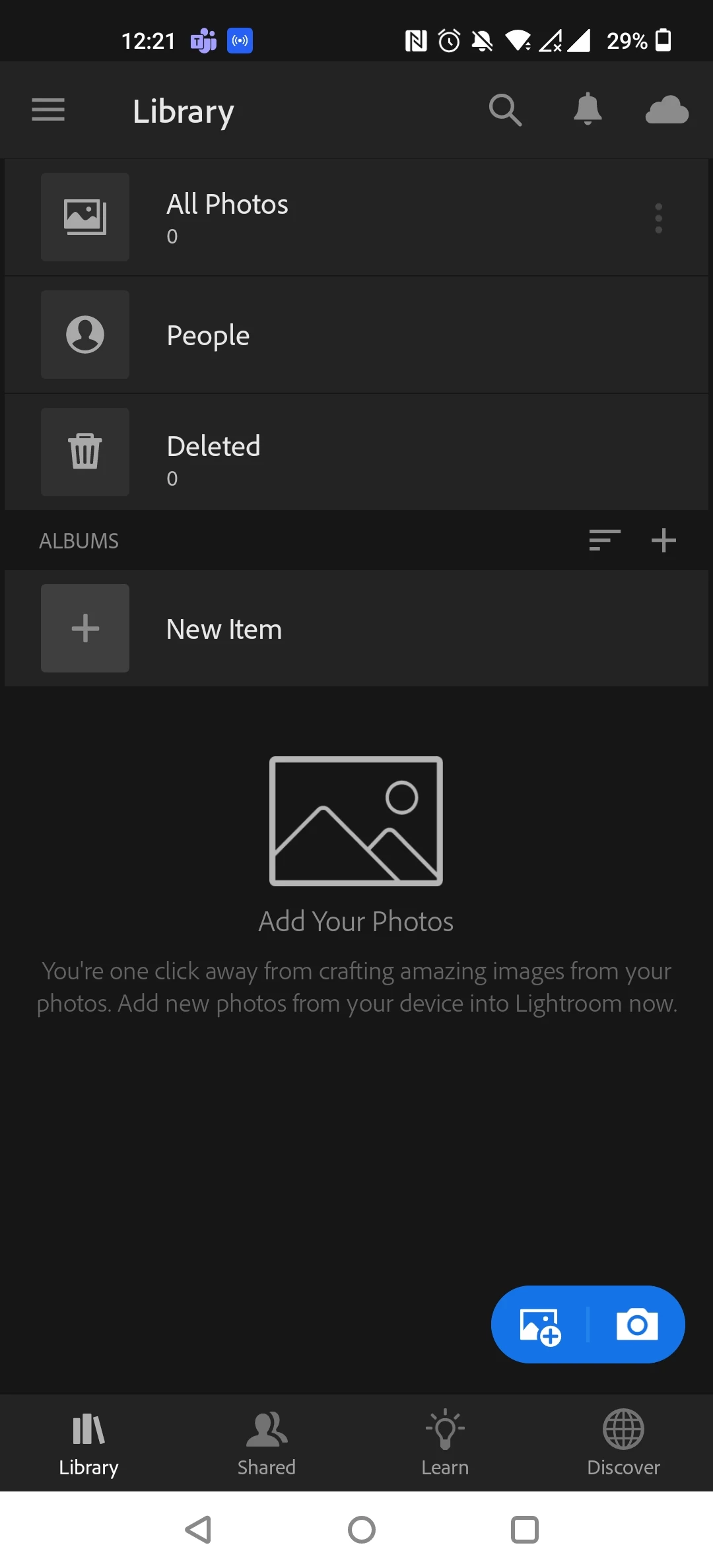
Task: Switch to the Shared tab
Action: (x=267, y=1443)
